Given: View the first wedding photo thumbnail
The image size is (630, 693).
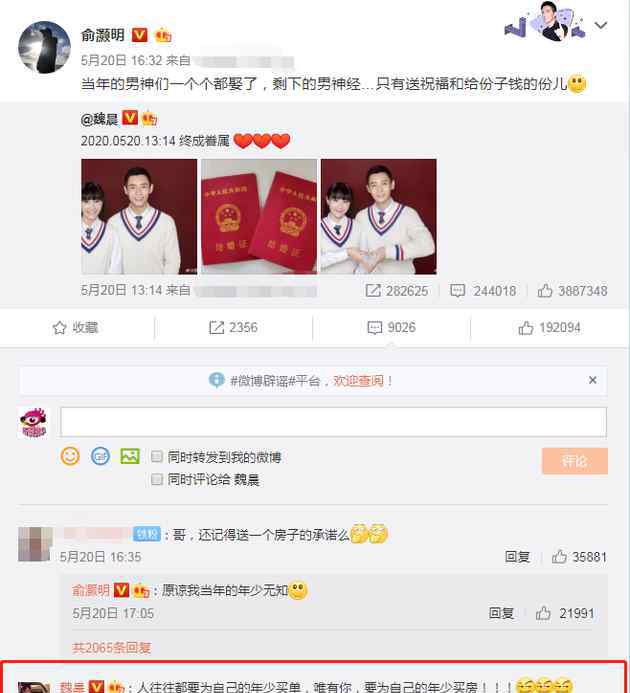Looking at the screenshot, I should tap(138, 216).
